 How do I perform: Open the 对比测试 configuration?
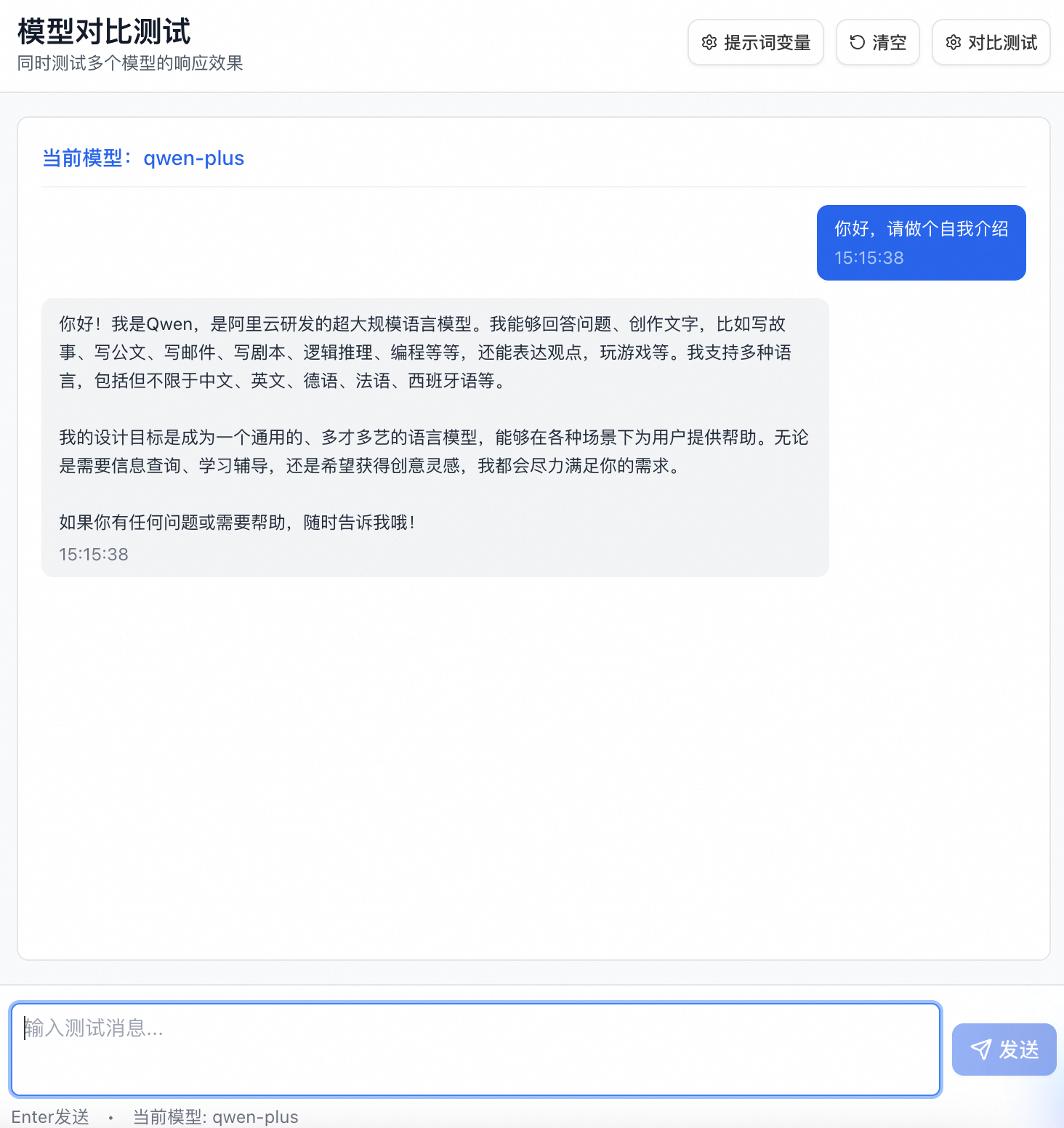click(991, 42)
